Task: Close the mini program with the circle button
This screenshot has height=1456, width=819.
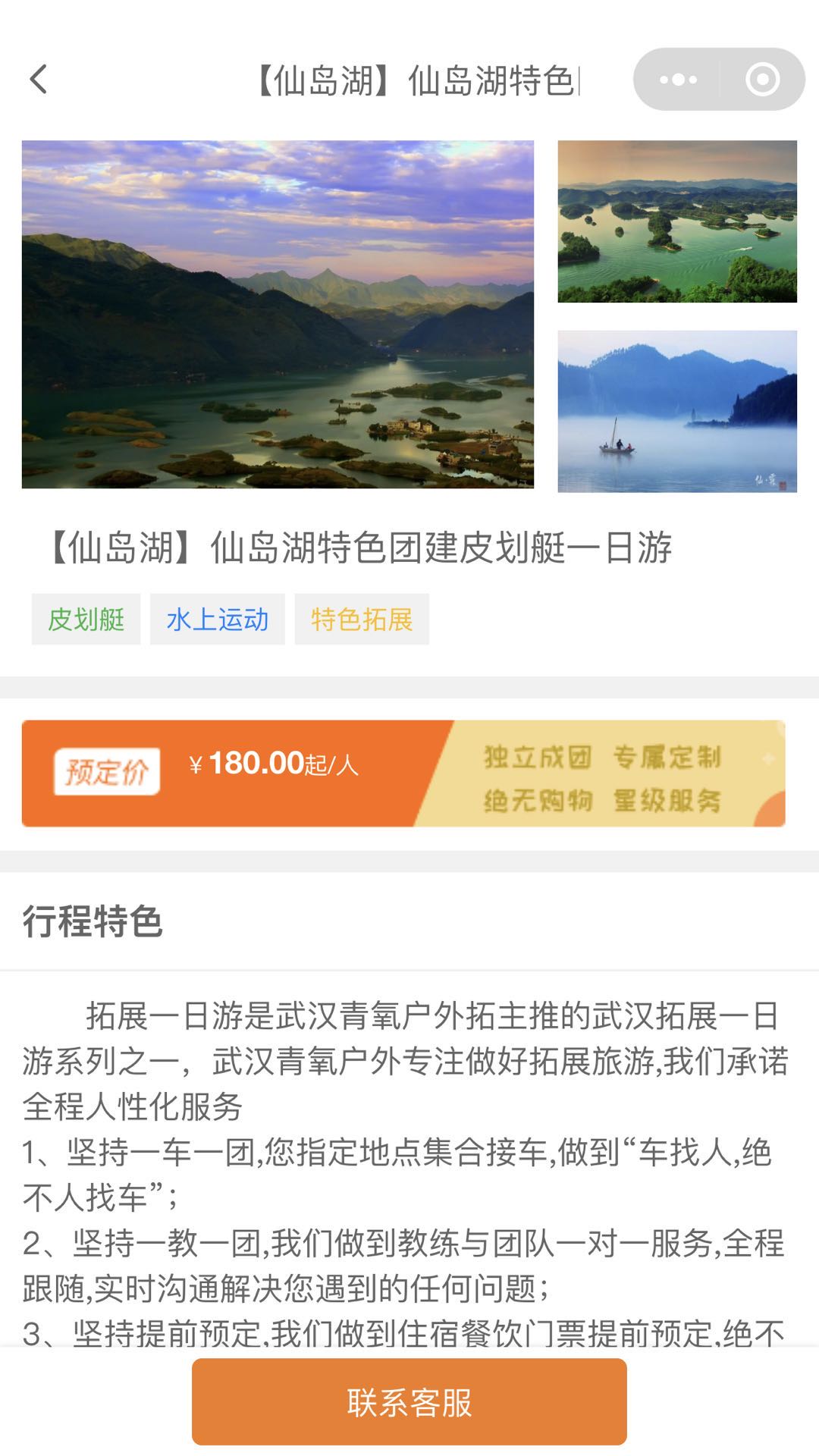Action: click(x=761, y=80)
